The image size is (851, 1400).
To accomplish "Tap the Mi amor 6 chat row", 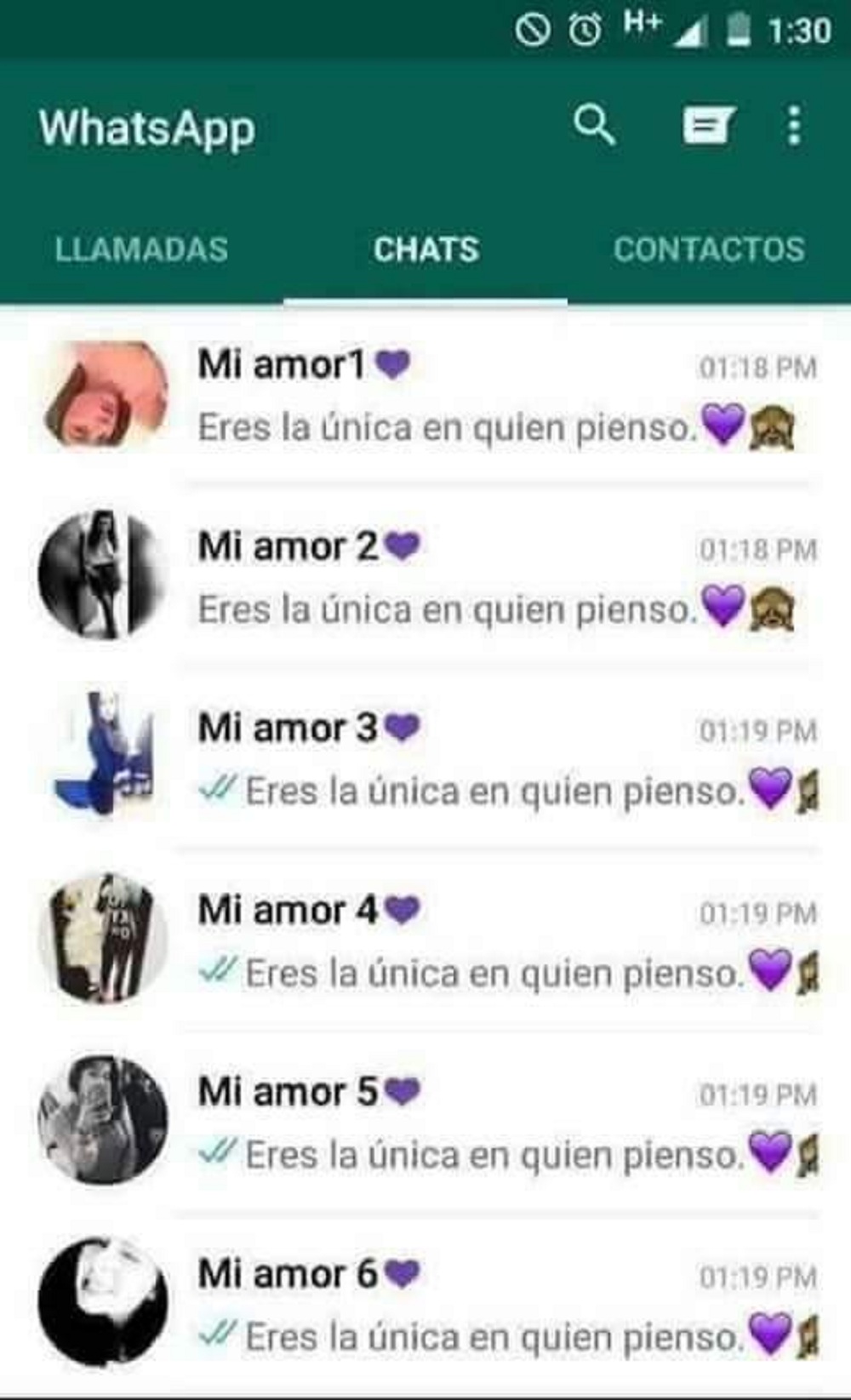I will [425, 1304].
